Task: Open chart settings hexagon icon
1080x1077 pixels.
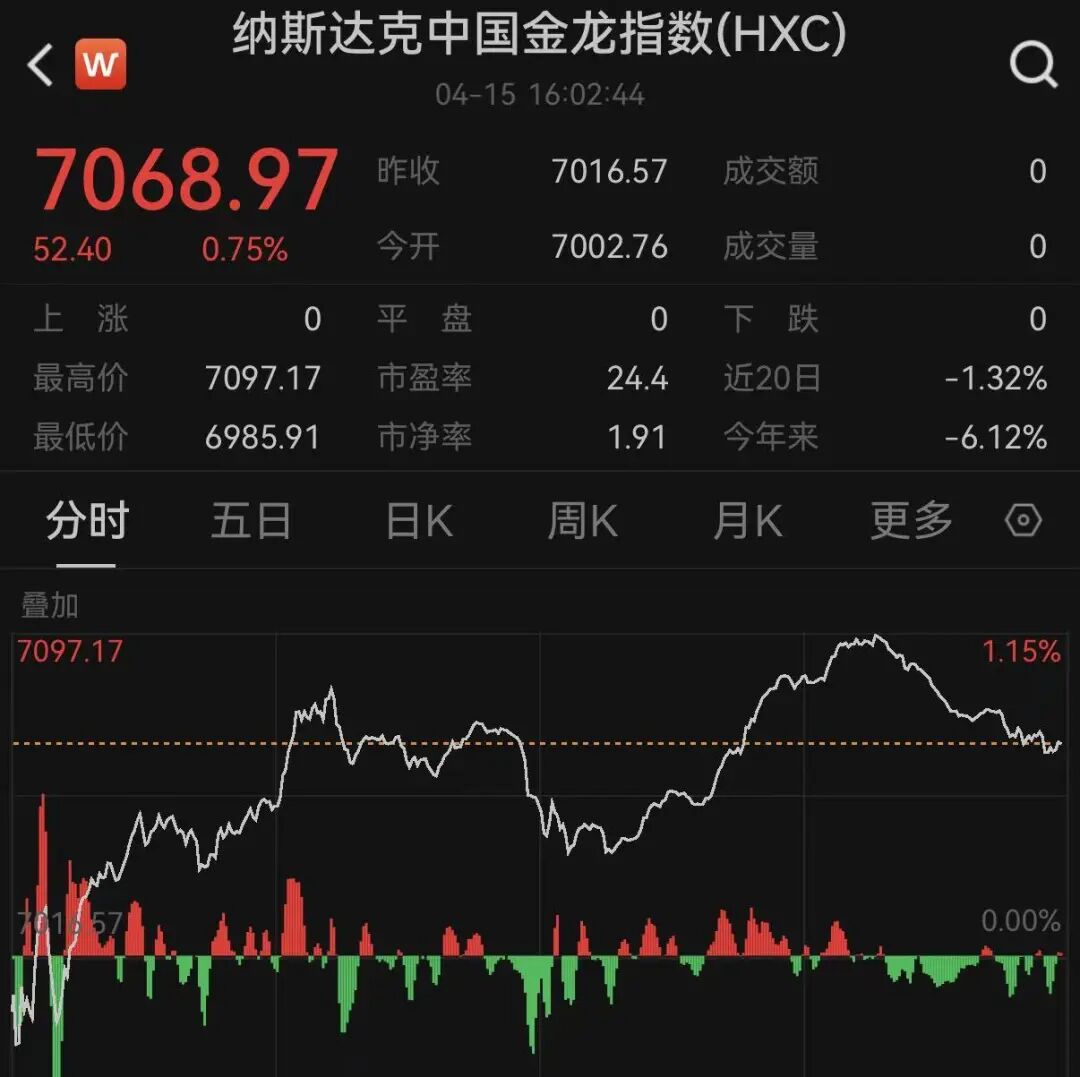Action: (1023, 521)
